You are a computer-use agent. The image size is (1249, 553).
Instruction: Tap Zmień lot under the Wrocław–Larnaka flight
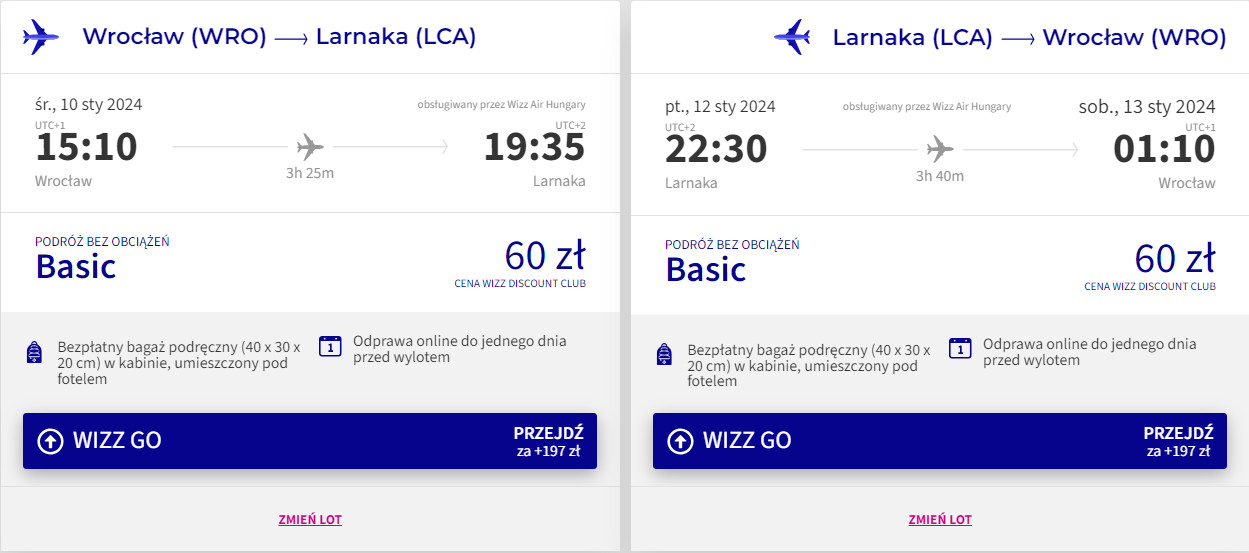point(310,520)
